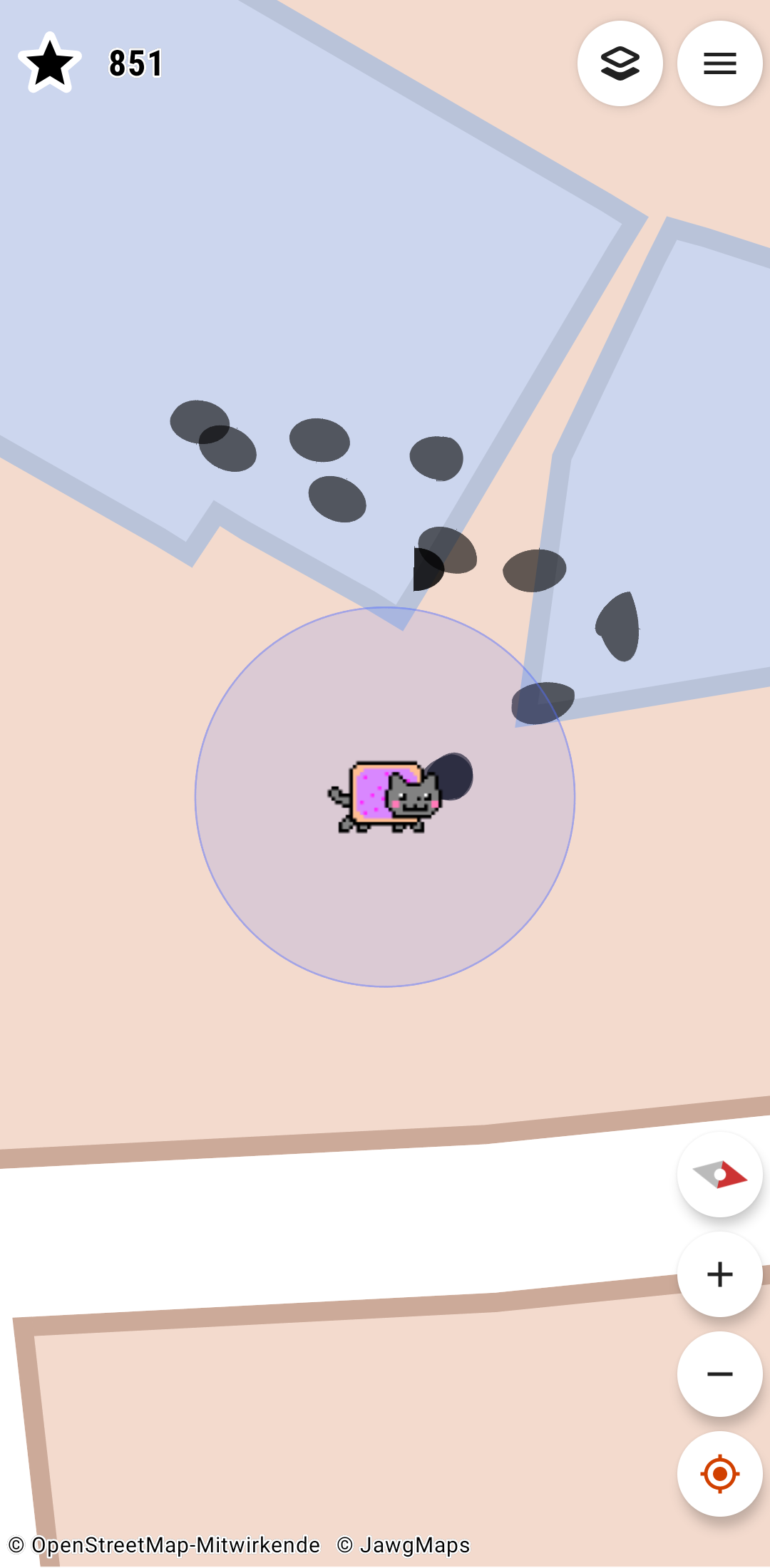Open the OpenStreetMap-Mitwirkende attribution link
This screenshot has width=770, height=1568.
pyautogui.click(x=175, y=1545)
